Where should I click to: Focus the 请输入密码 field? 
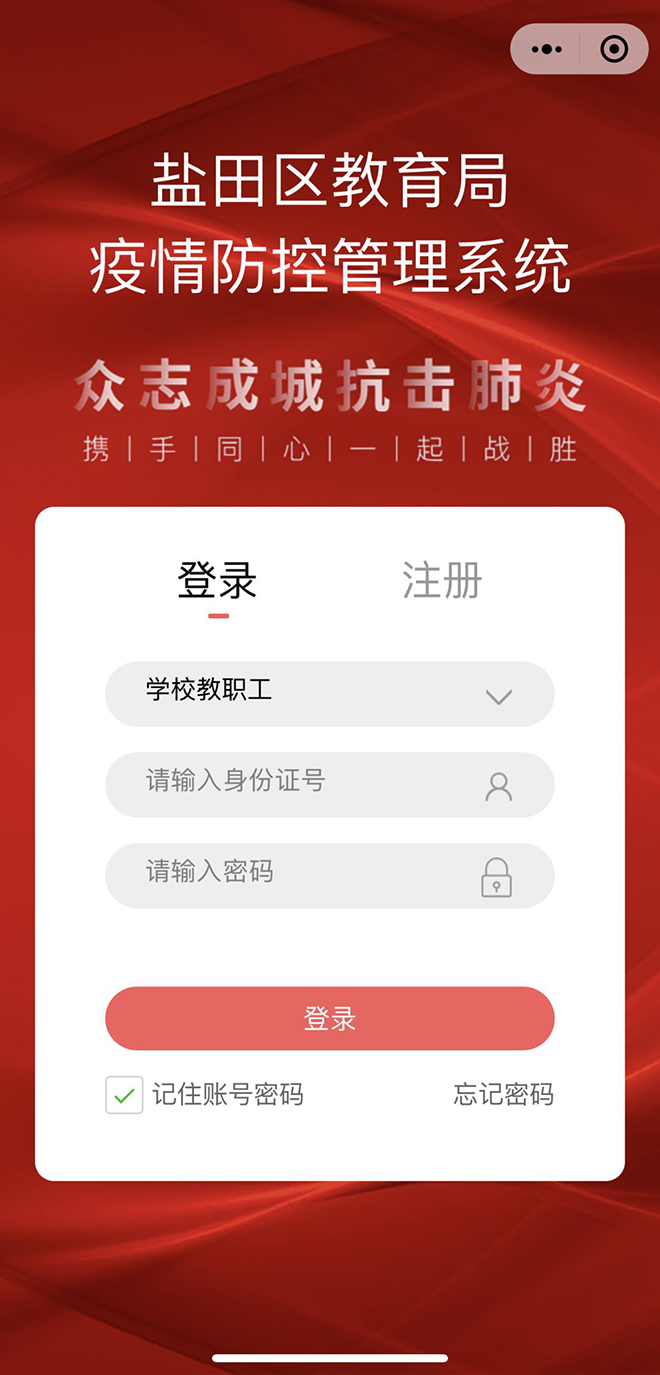pos(310,876)
